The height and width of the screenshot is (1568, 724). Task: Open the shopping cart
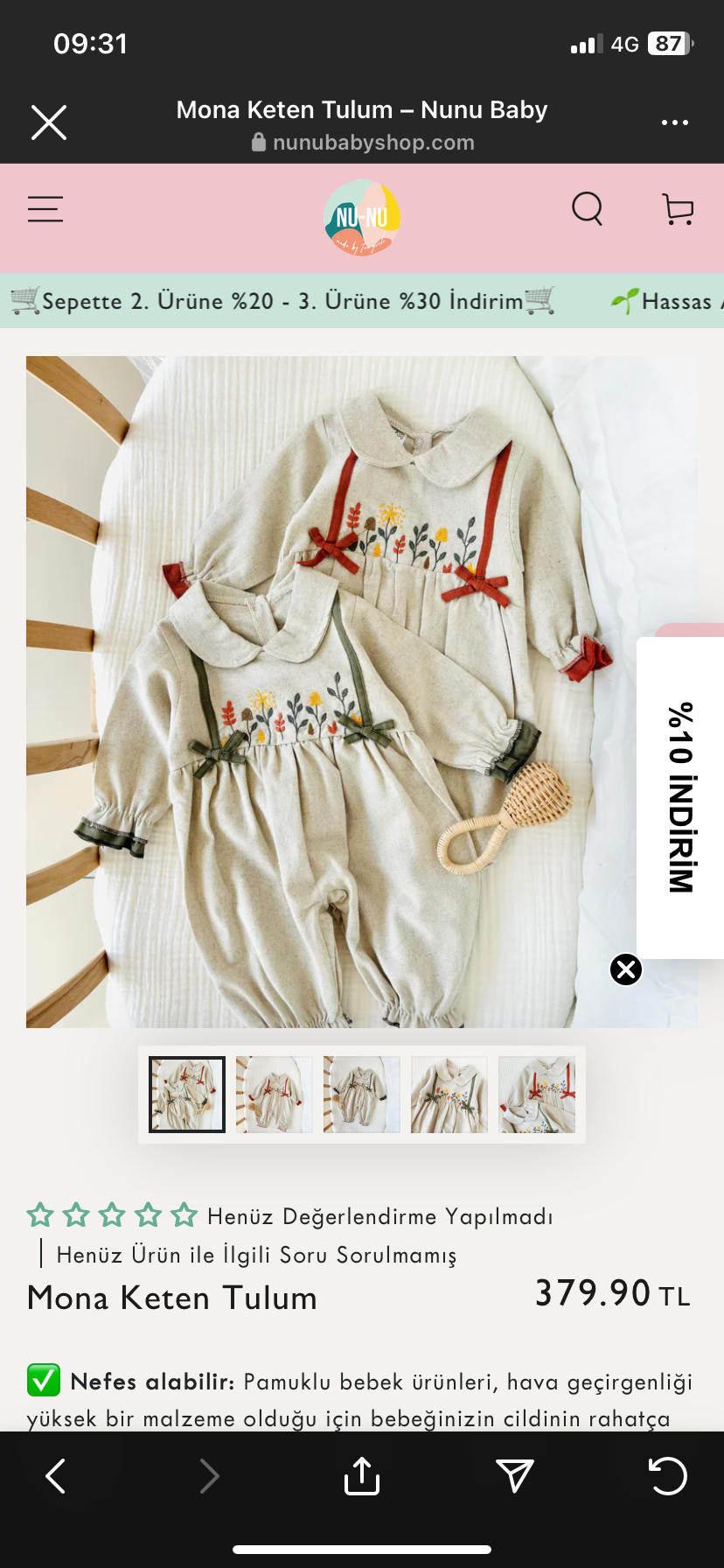[678, 209]
